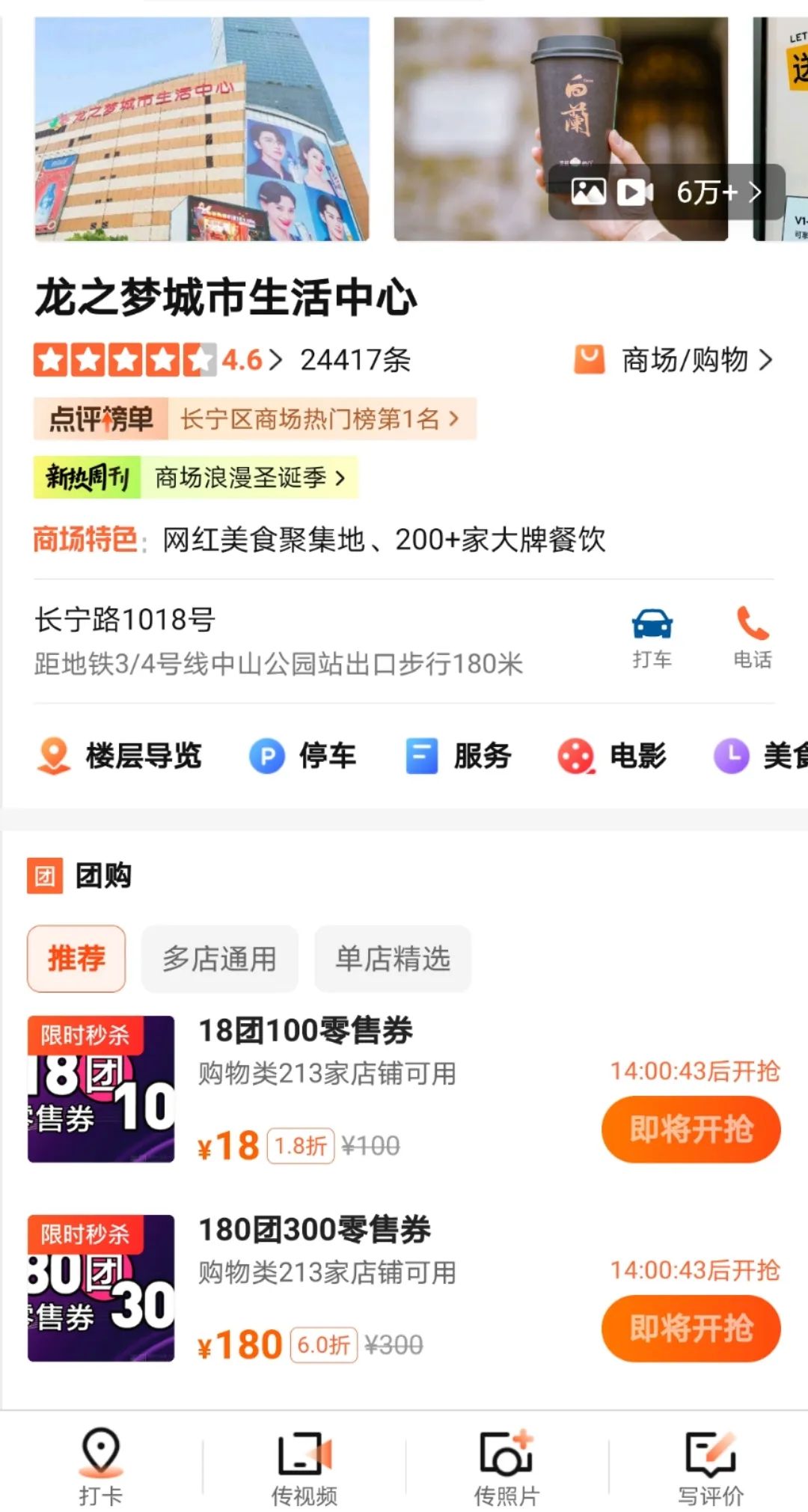808x1512 pixels.
Task: Check in with 打卡
Action: 100,1466
